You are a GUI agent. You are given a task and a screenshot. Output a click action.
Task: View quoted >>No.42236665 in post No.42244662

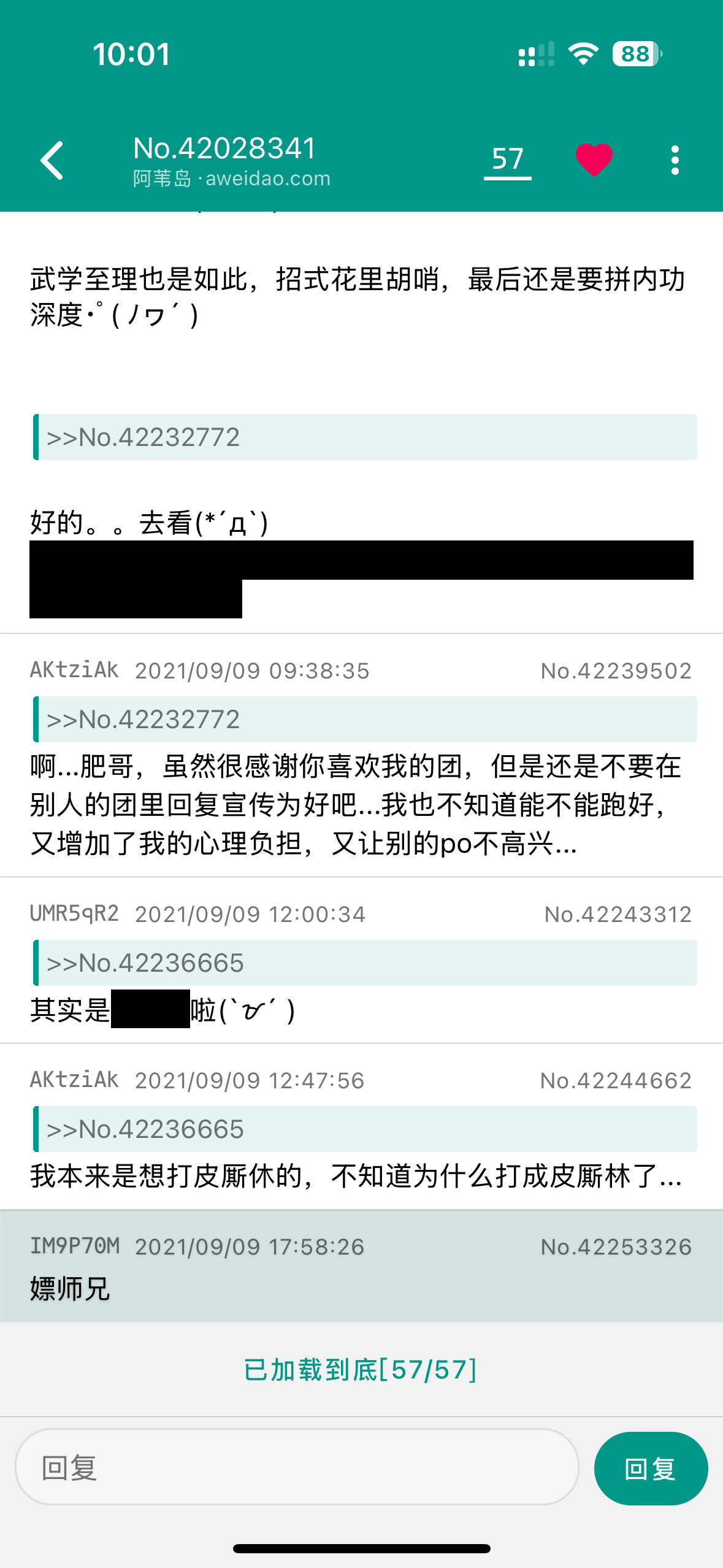click(145, 1129)
